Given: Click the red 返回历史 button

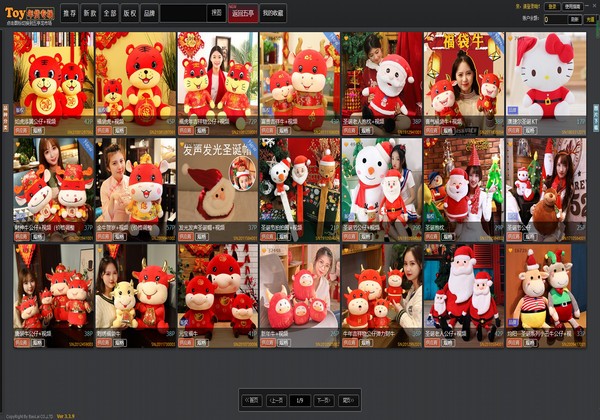Looking at the screenshot, I should (x=243, y=14).
